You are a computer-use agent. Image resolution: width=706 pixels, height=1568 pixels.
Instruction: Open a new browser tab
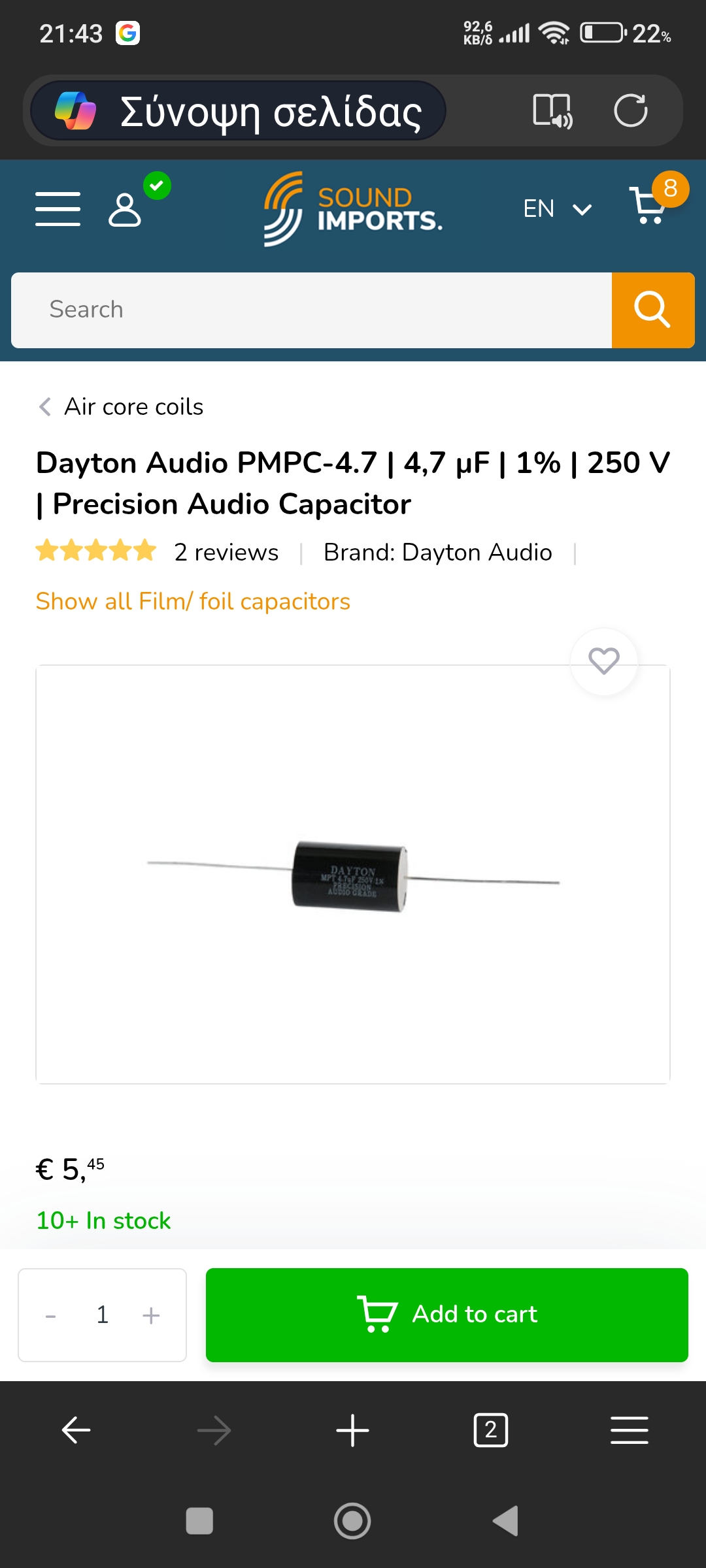click(352, 1431)
